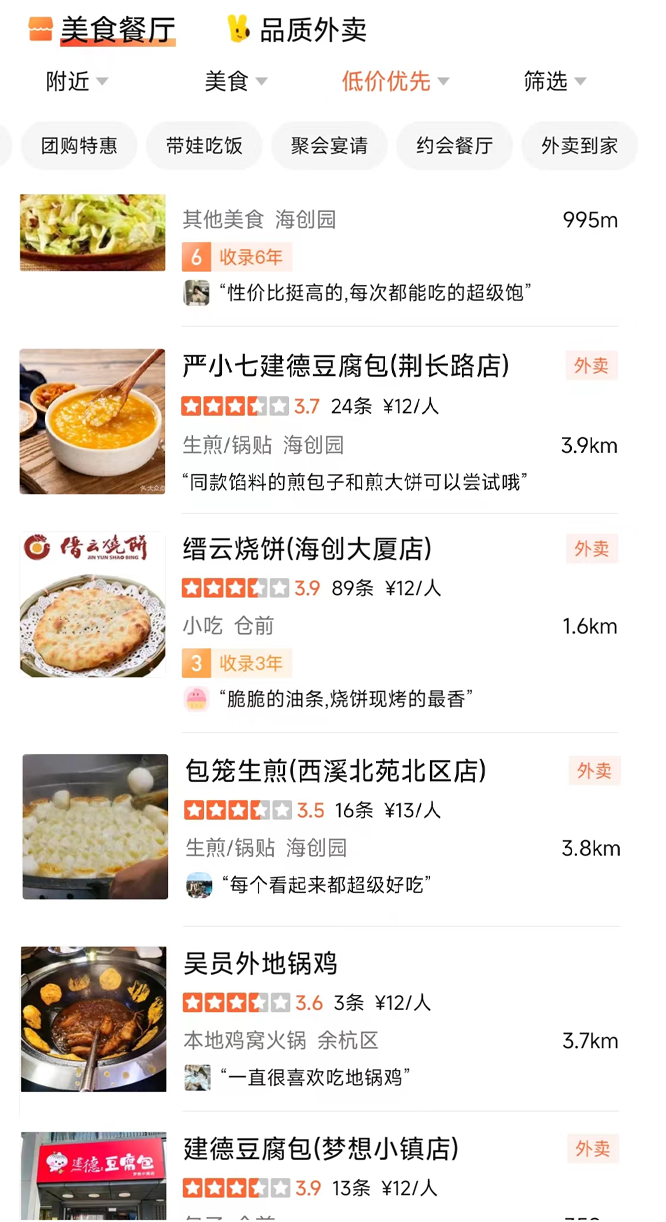The width and height of the screenshot is (666, 1222).
Task: Choose the 聚会宴请 chip
Action: (329, 146)
